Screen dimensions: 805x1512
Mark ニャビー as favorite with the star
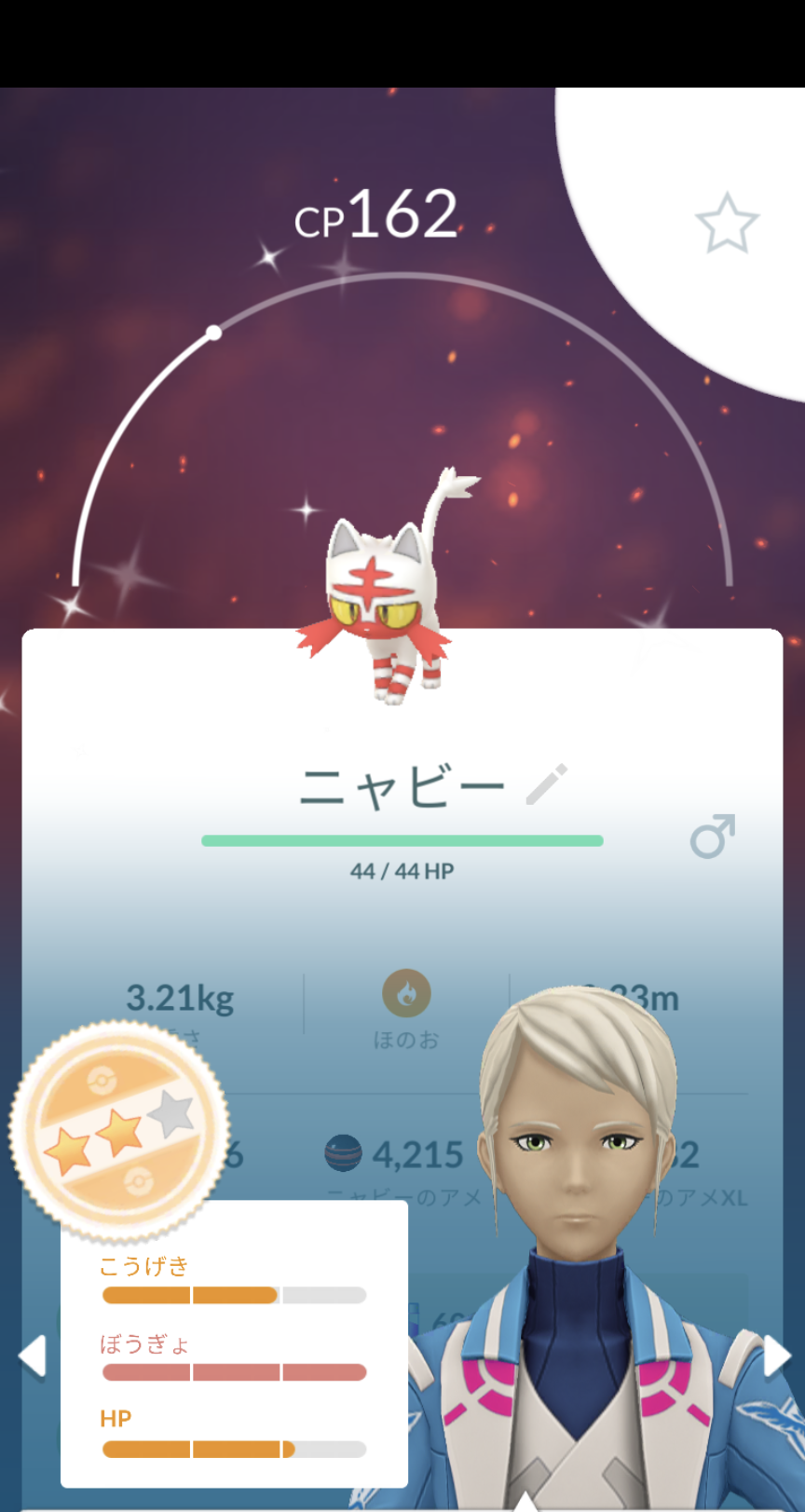[727, 224]
